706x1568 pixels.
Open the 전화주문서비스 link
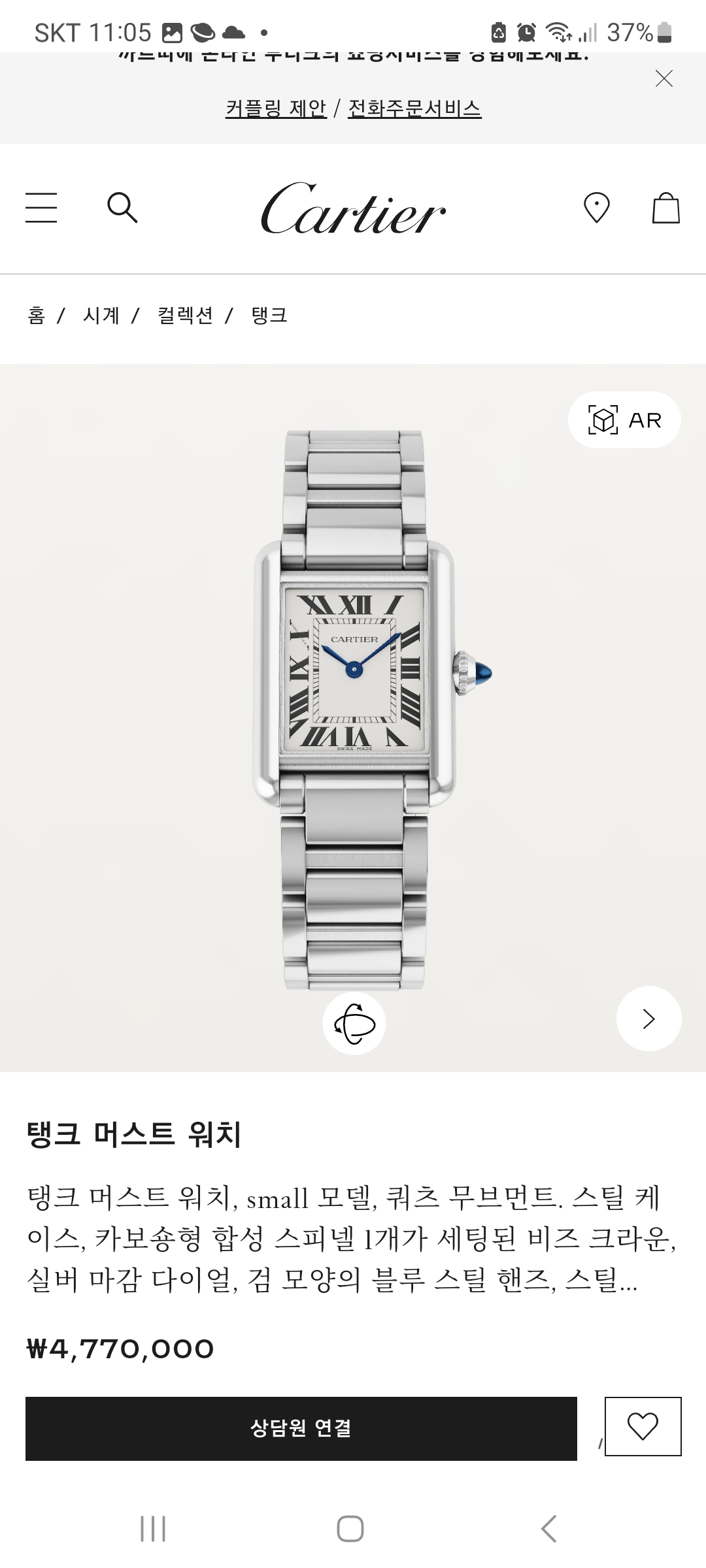[414, 108]
